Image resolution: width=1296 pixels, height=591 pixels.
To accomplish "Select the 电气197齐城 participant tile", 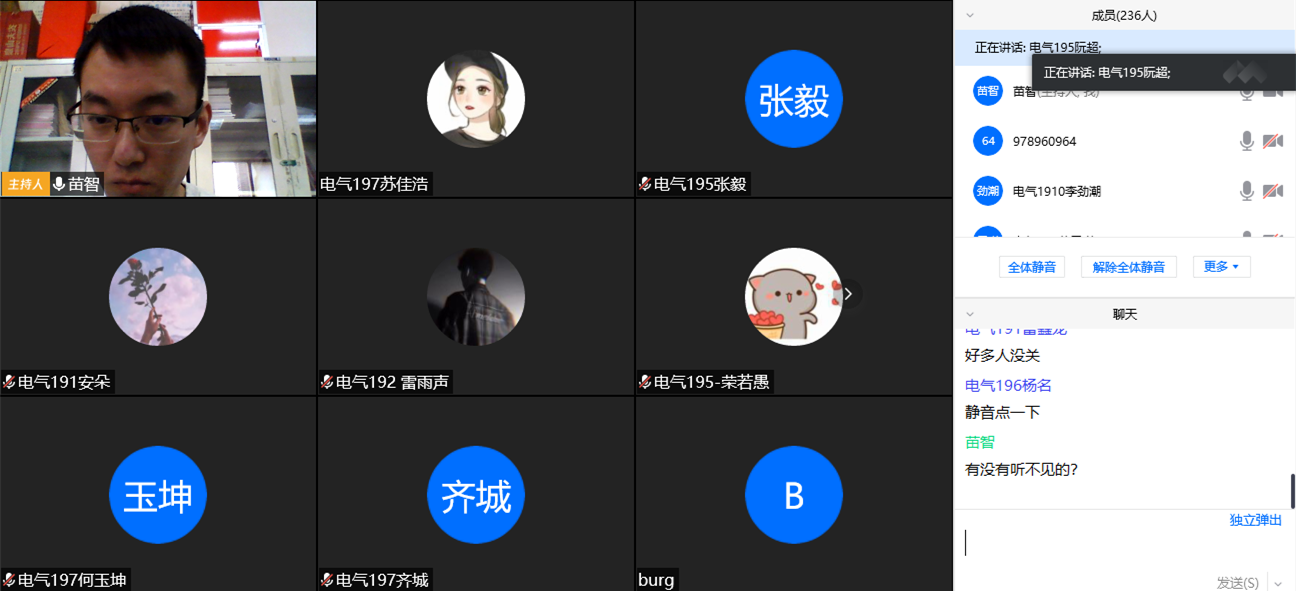I will pyautogui.click(x=476, y=494).
